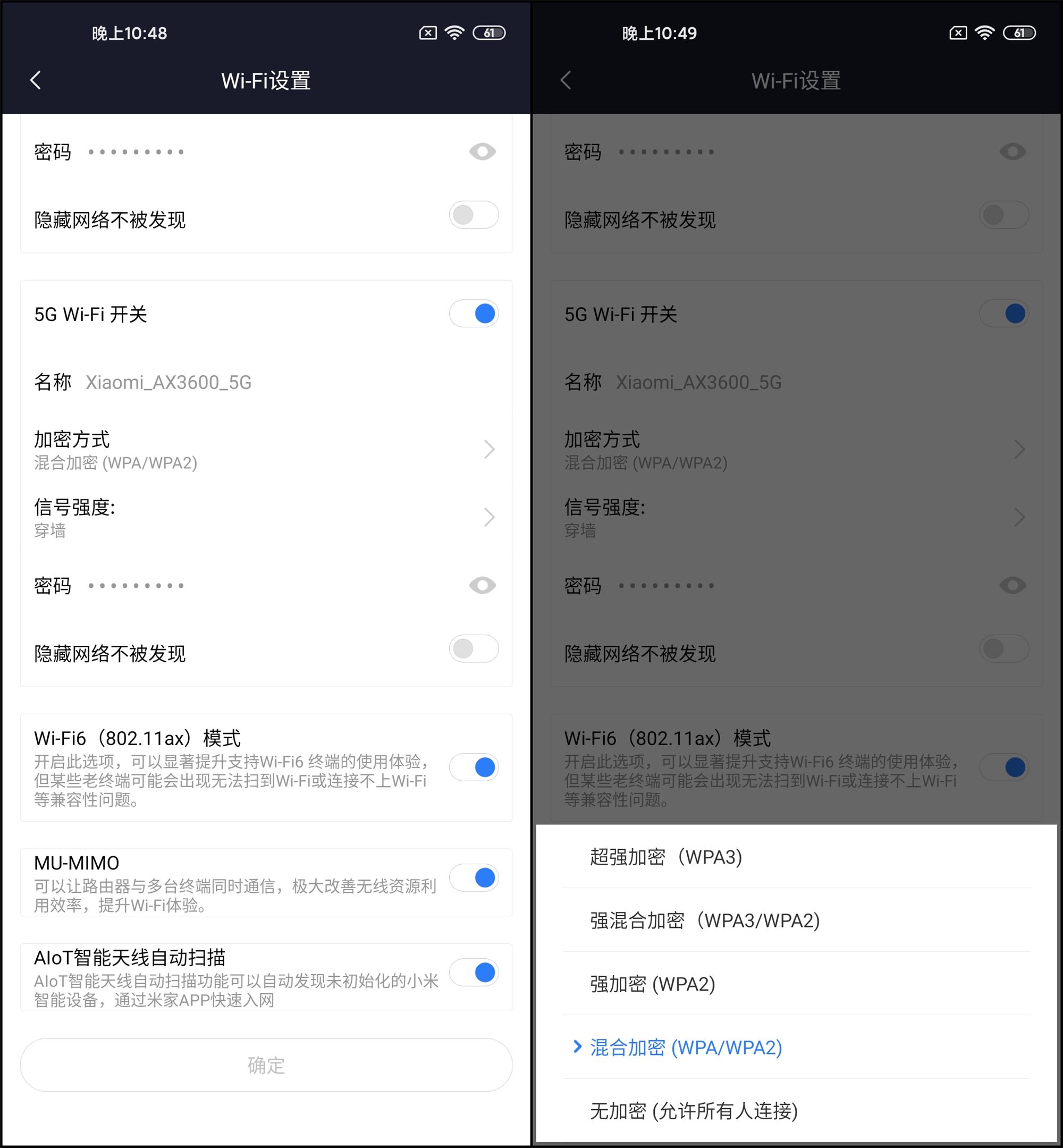
Task: Choose 强混合加密 (WPA3/WPA2) option
Action: tap(705, 920)
